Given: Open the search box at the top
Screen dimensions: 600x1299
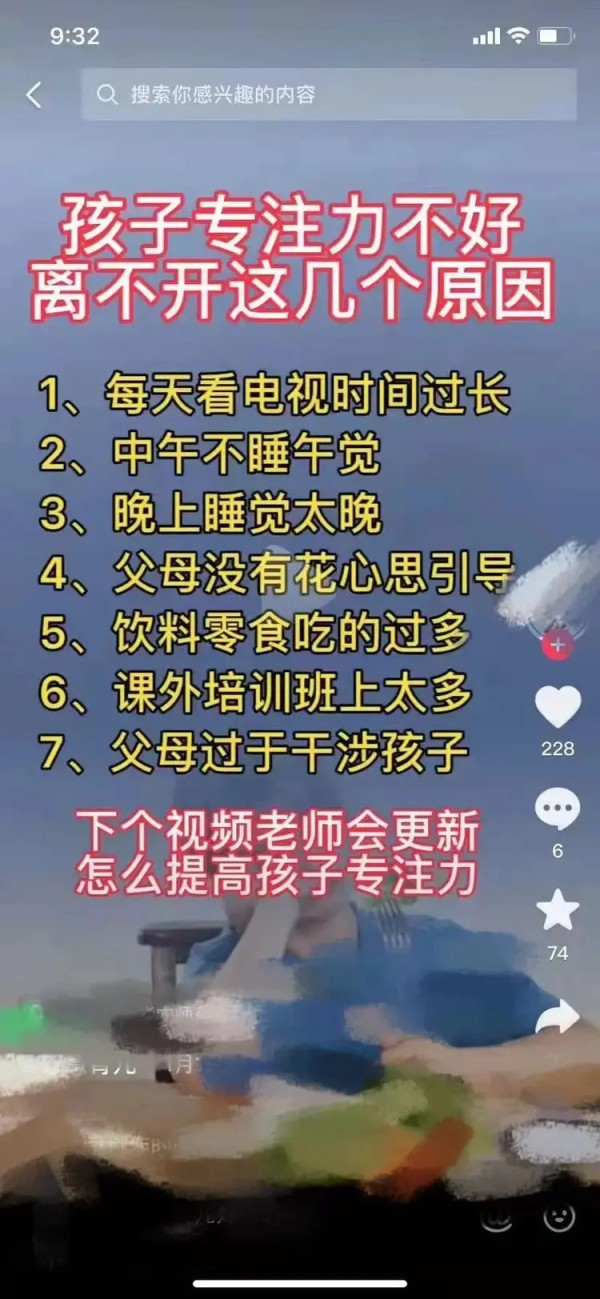Looking at the screenshot, I should [x=329, y=95].
